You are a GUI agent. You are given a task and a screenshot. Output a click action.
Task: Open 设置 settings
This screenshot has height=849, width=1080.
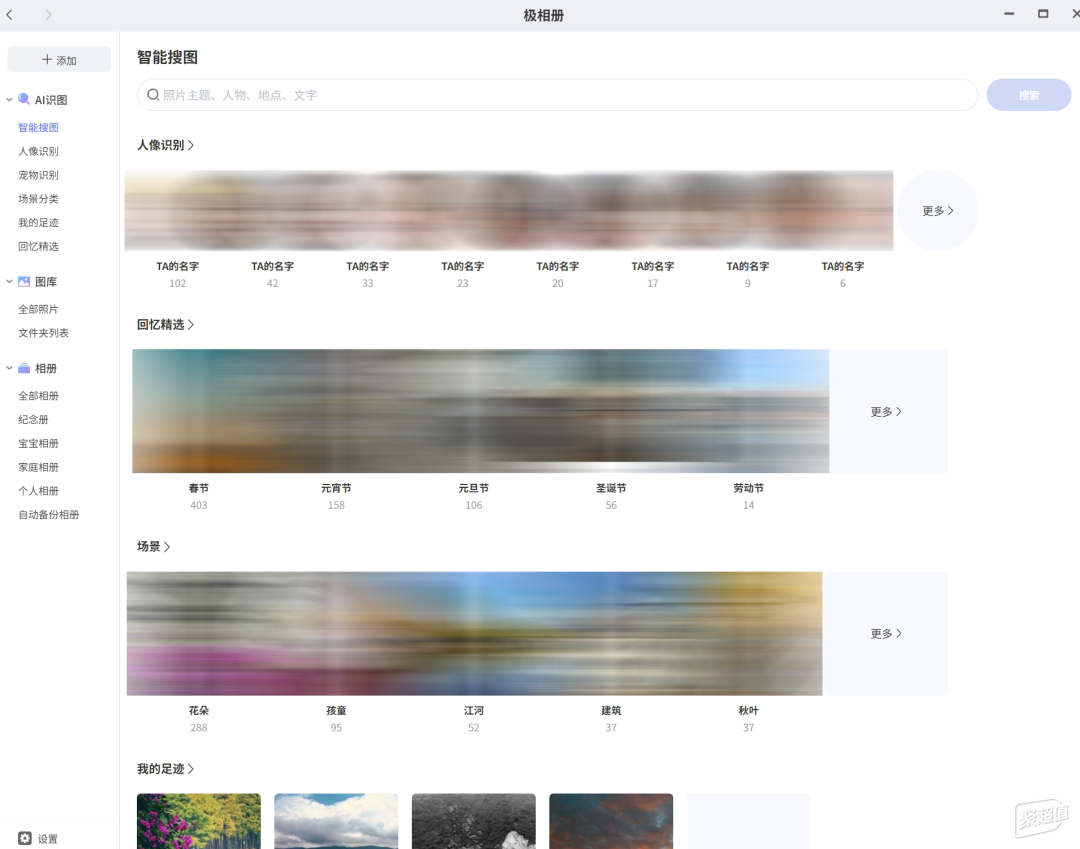[x=38, y=839]
